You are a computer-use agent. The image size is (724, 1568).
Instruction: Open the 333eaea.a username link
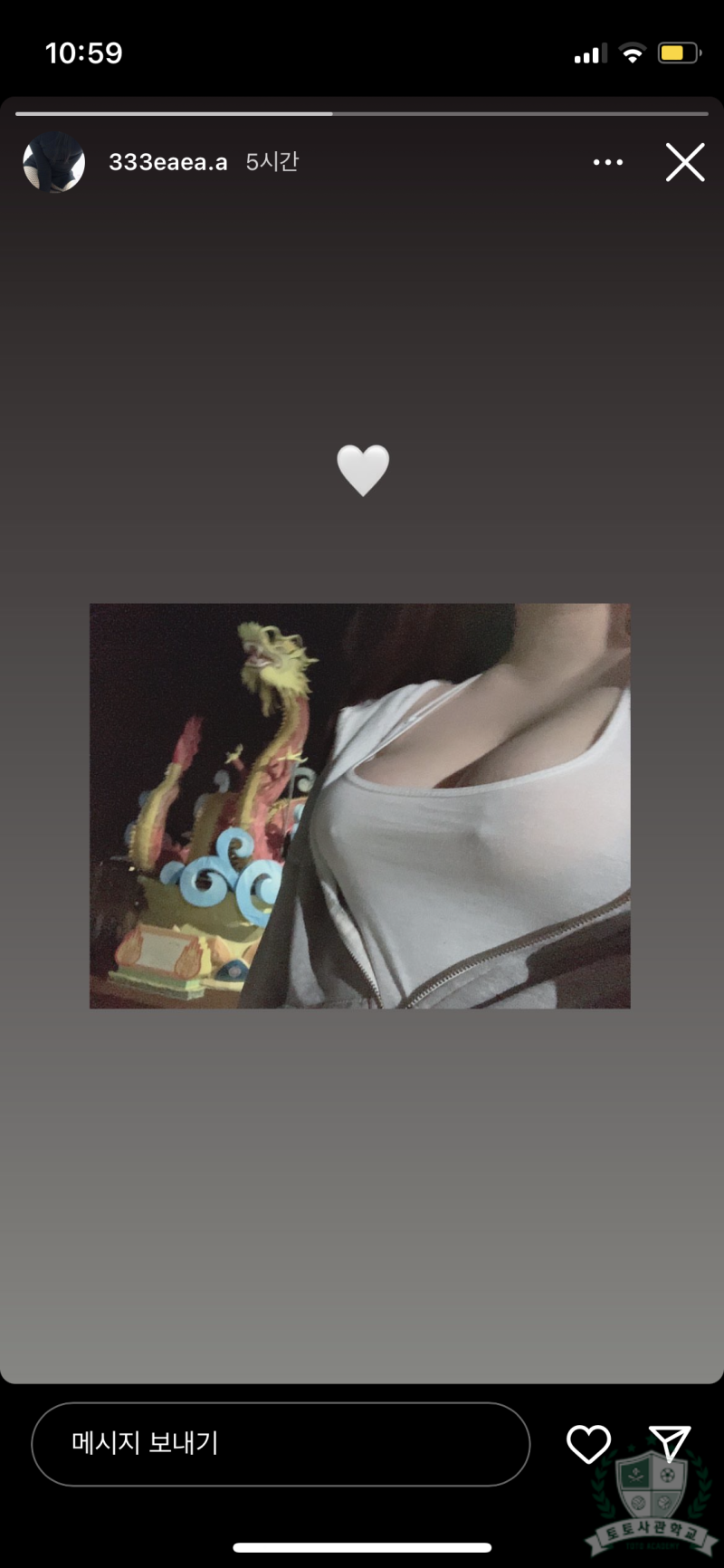tap(168, 162)
